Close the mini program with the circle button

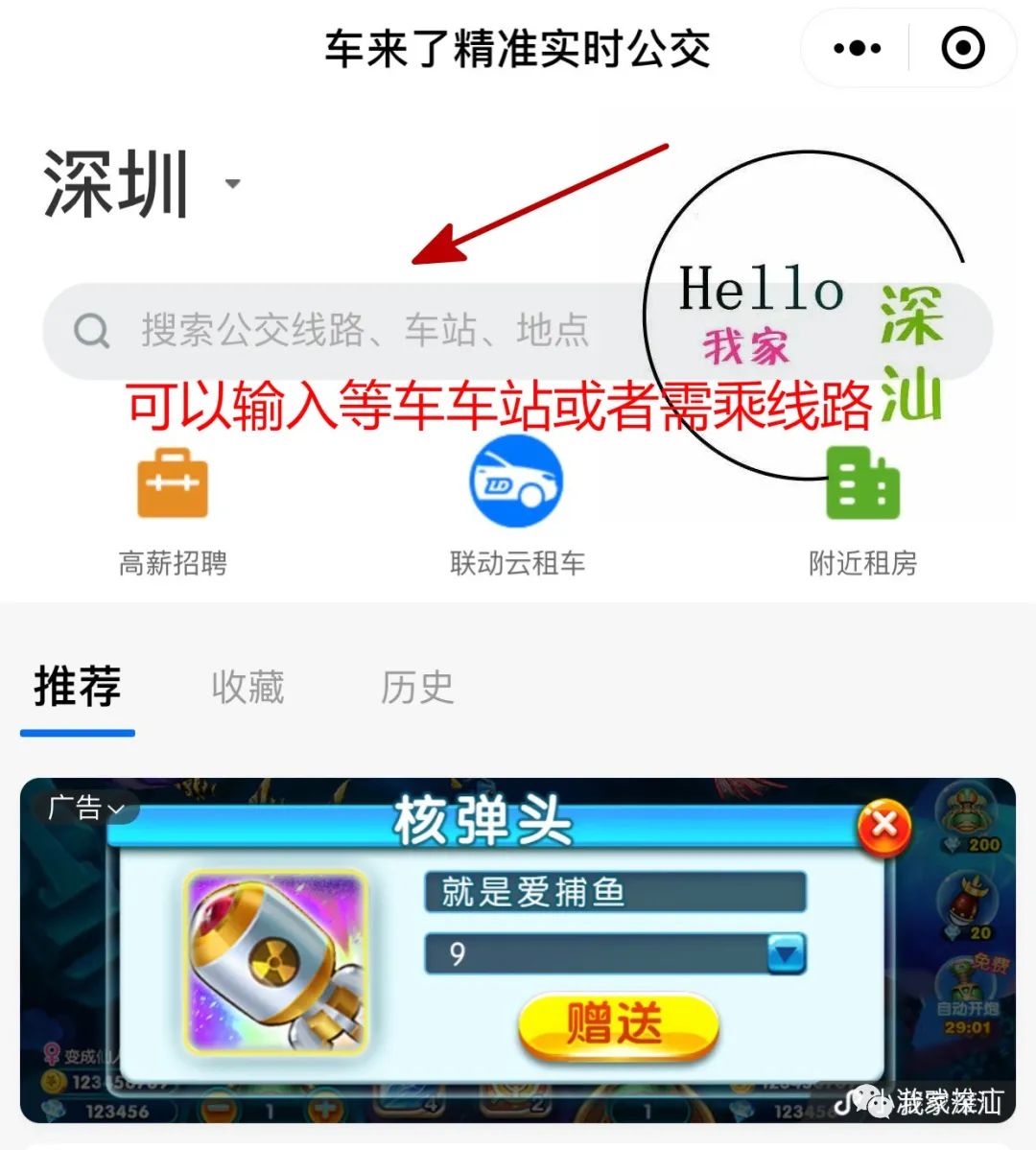coord(963,49)
